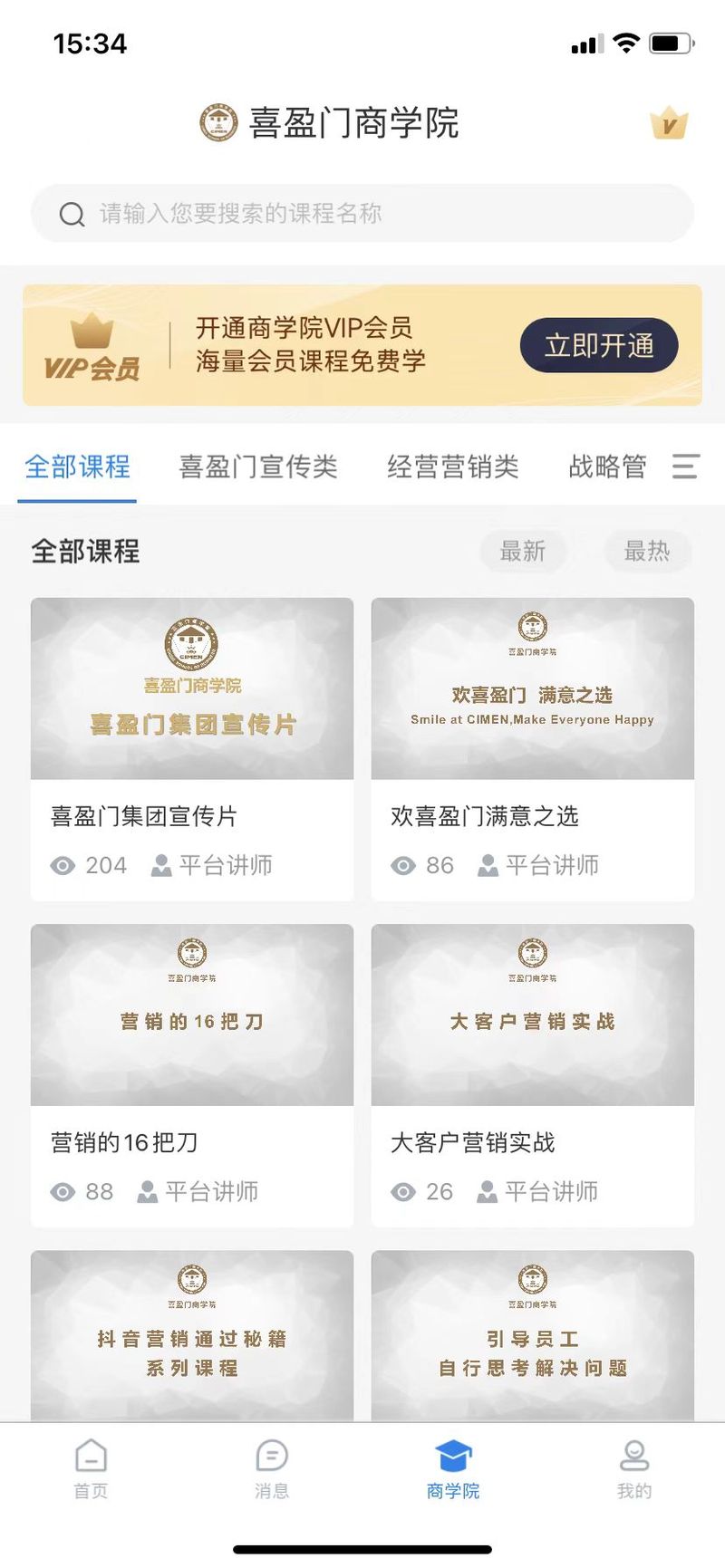Select the 商学院 bottom tab
This screenshot has width=725, height=1568.
click(453, 1468)
